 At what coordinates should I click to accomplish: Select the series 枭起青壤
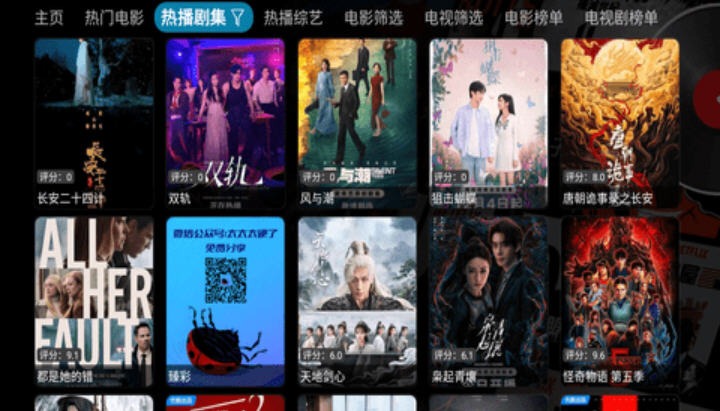click(x=489, y=300)
